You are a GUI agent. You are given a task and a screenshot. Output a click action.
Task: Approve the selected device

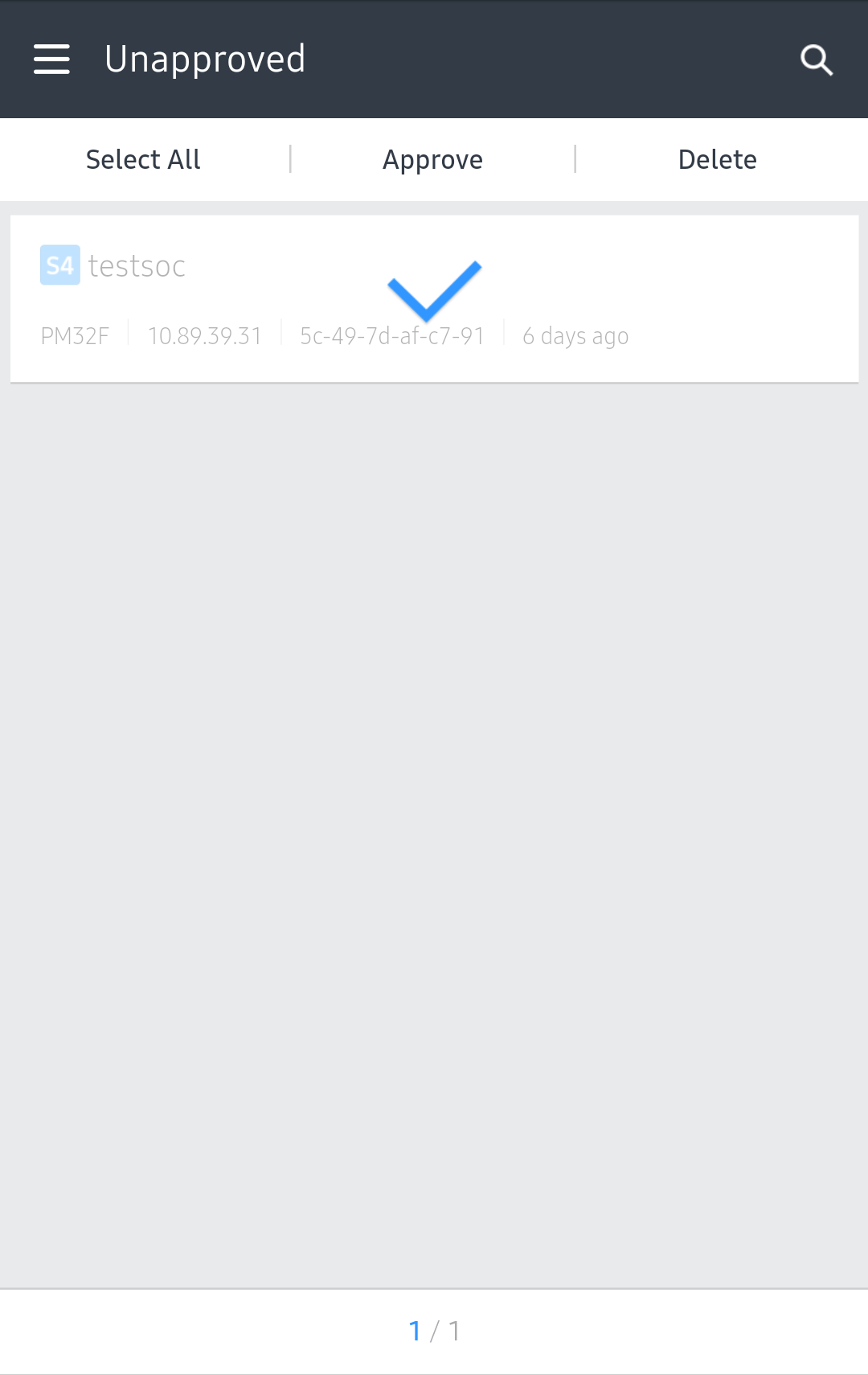coord(432,160)
